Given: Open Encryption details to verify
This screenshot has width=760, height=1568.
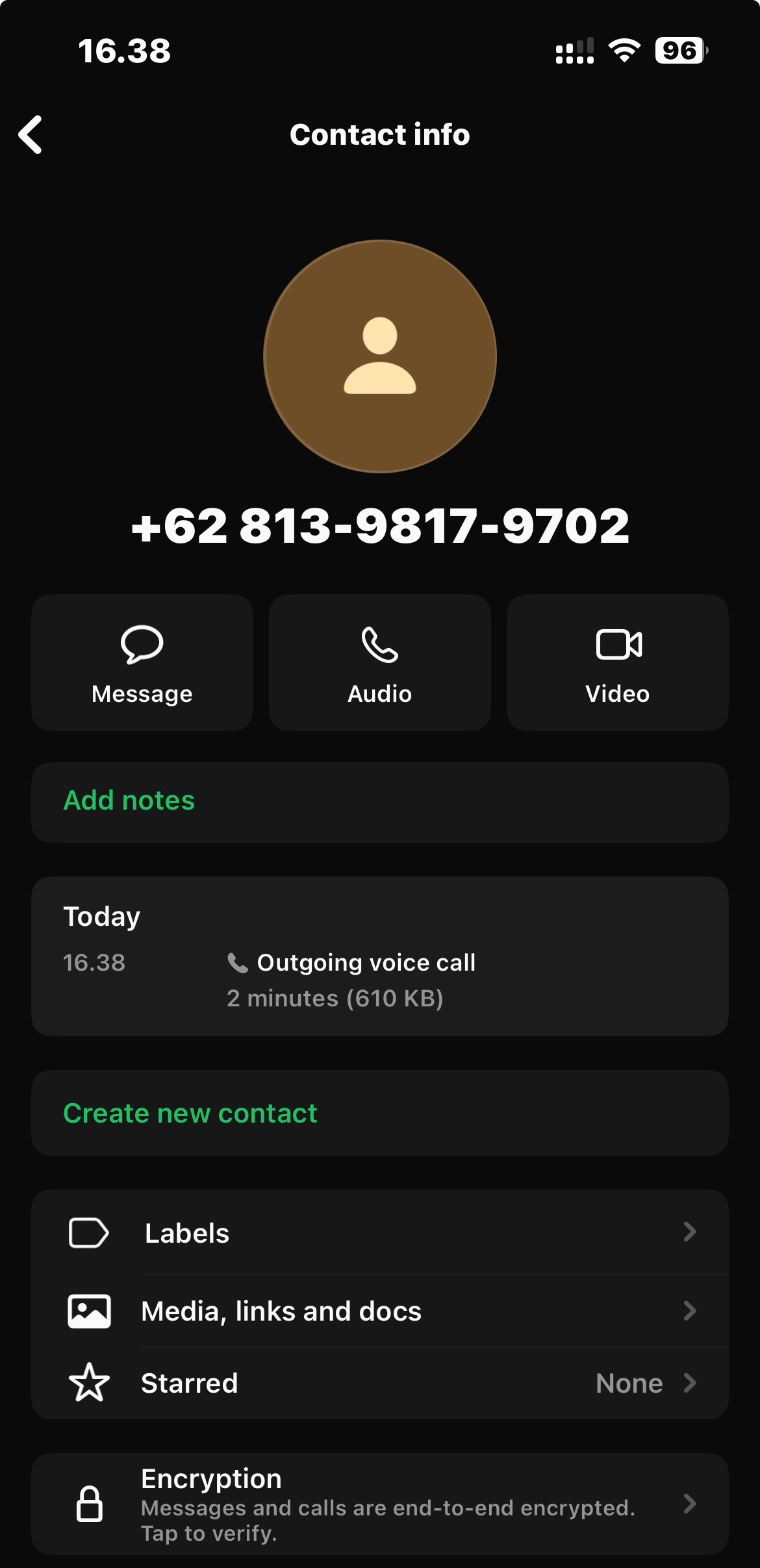Looking at the screenshot, I should [x=379, y=1504].
